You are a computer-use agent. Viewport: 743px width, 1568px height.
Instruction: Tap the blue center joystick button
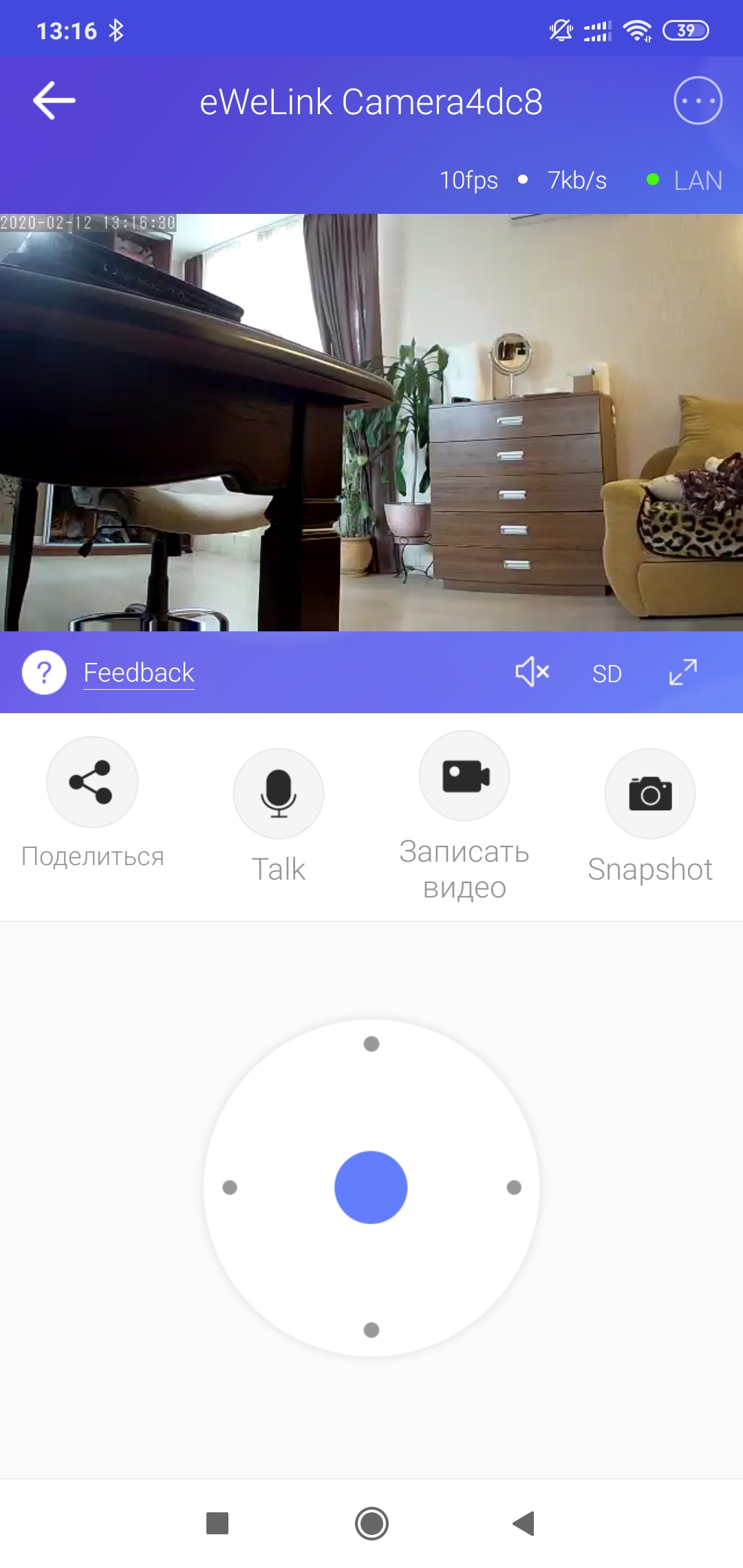(x=371, y=1188)
